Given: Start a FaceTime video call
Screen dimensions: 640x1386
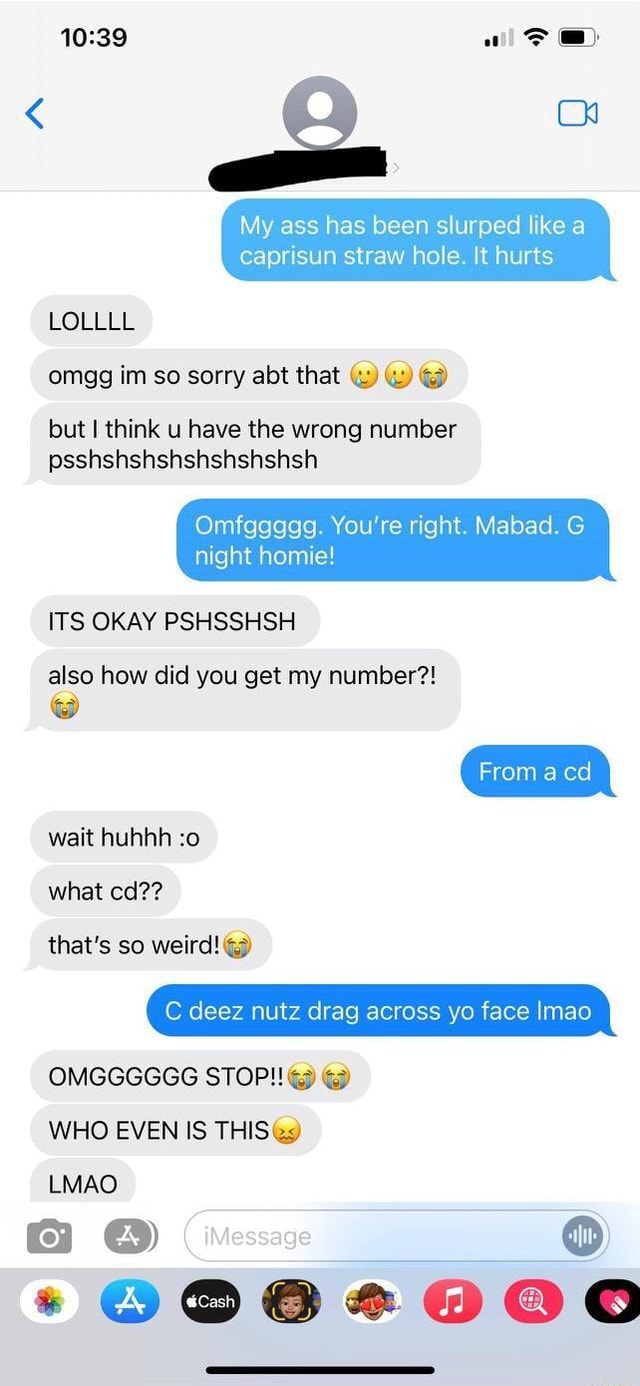Looking at the screenshot, I should 577,113.
